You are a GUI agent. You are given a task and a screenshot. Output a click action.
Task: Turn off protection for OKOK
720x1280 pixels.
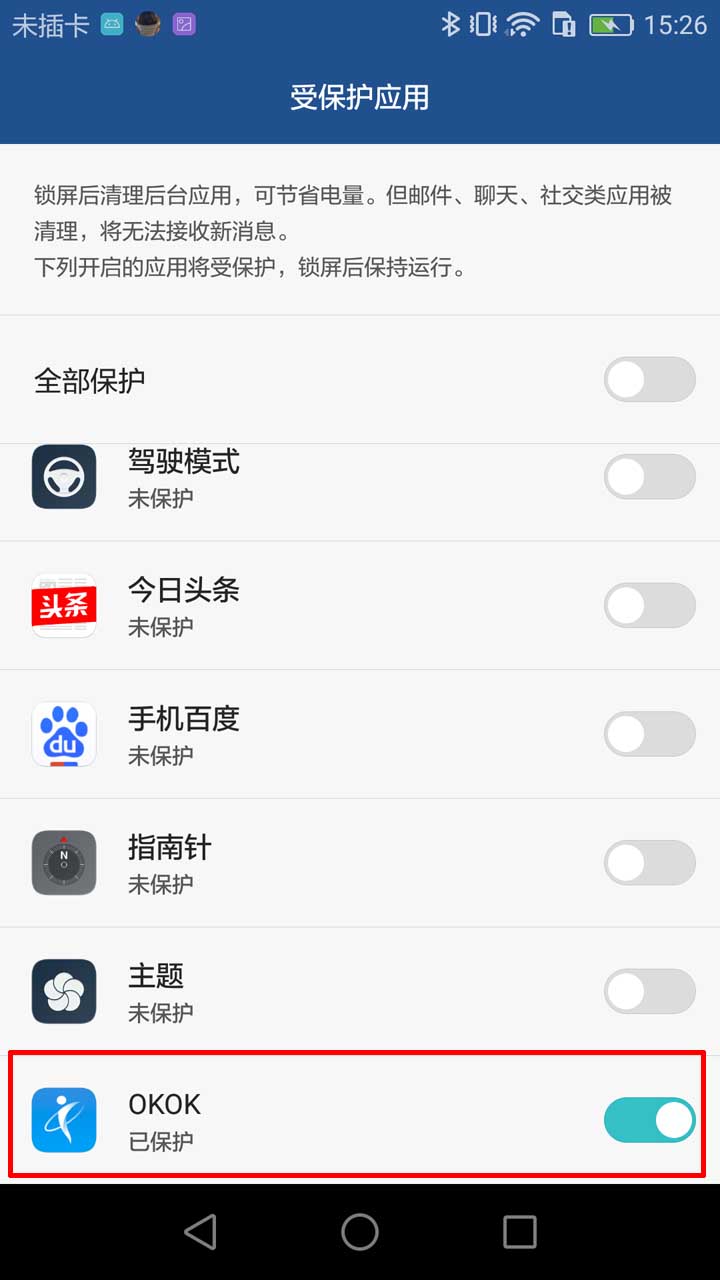click(649, 1121)
